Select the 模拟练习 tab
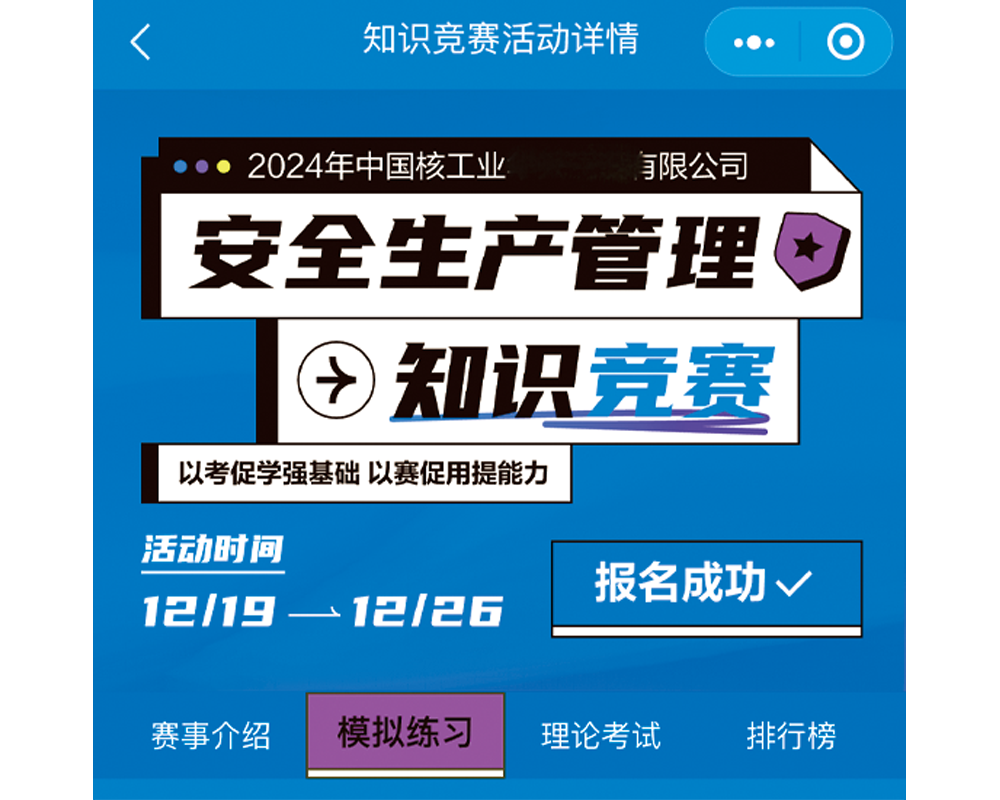This screenshot has width=1000, height=800. [x=405, y=734]
